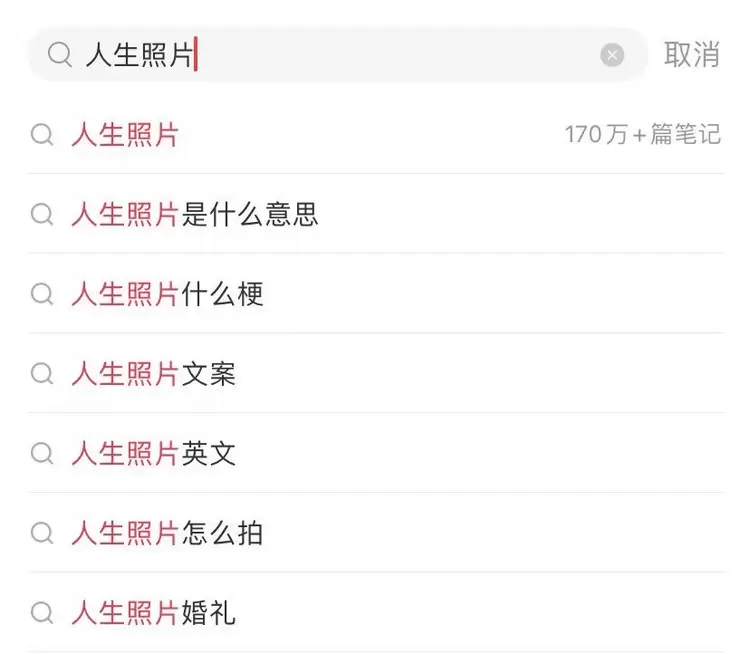Pick the suggestion 人生照片英文
The height and width of the screenshot is (654, 750).
point(153,454)
